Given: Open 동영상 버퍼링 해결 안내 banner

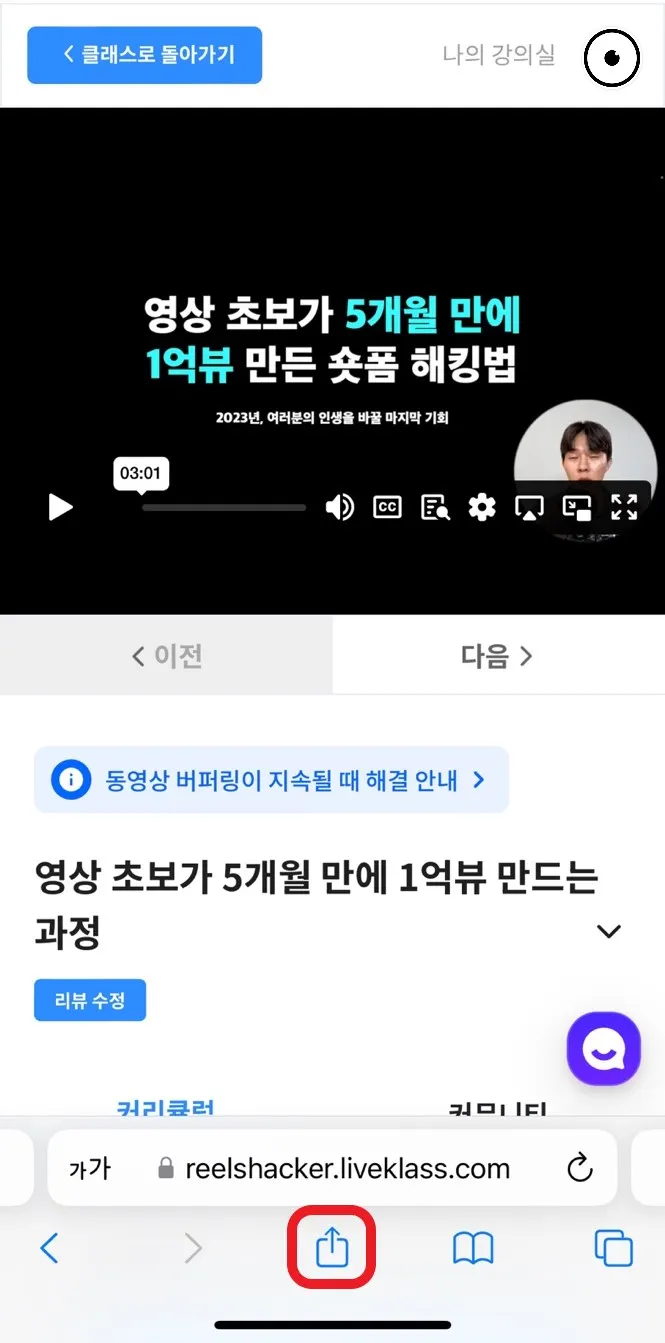Looking at the screenshot, I should 271,780.
